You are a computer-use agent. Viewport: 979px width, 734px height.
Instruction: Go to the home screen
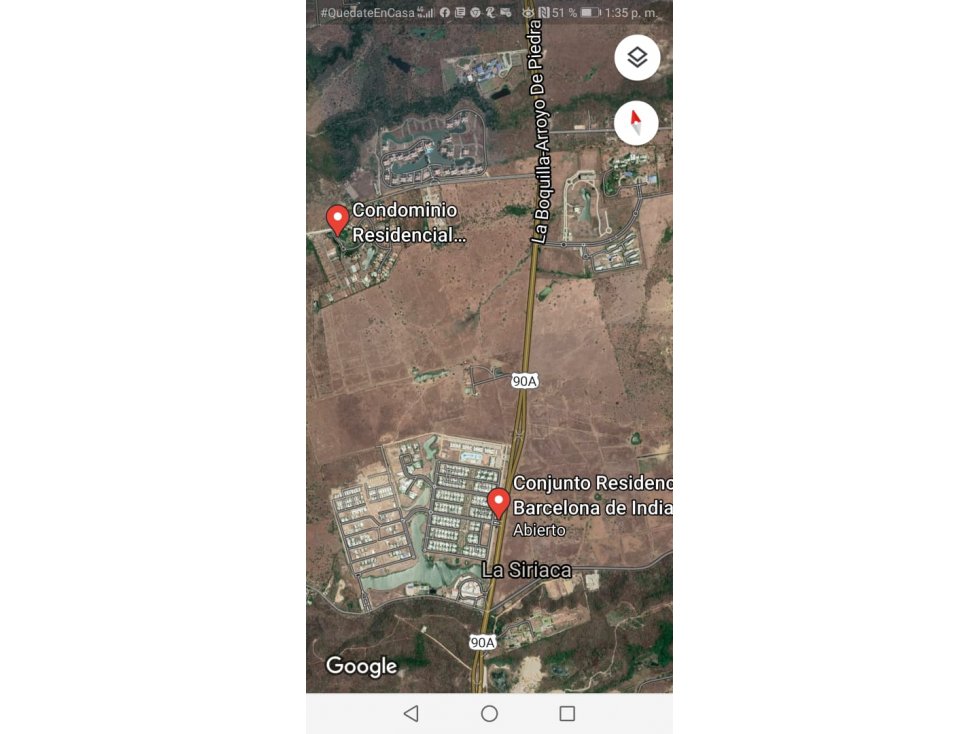[489, 713]
